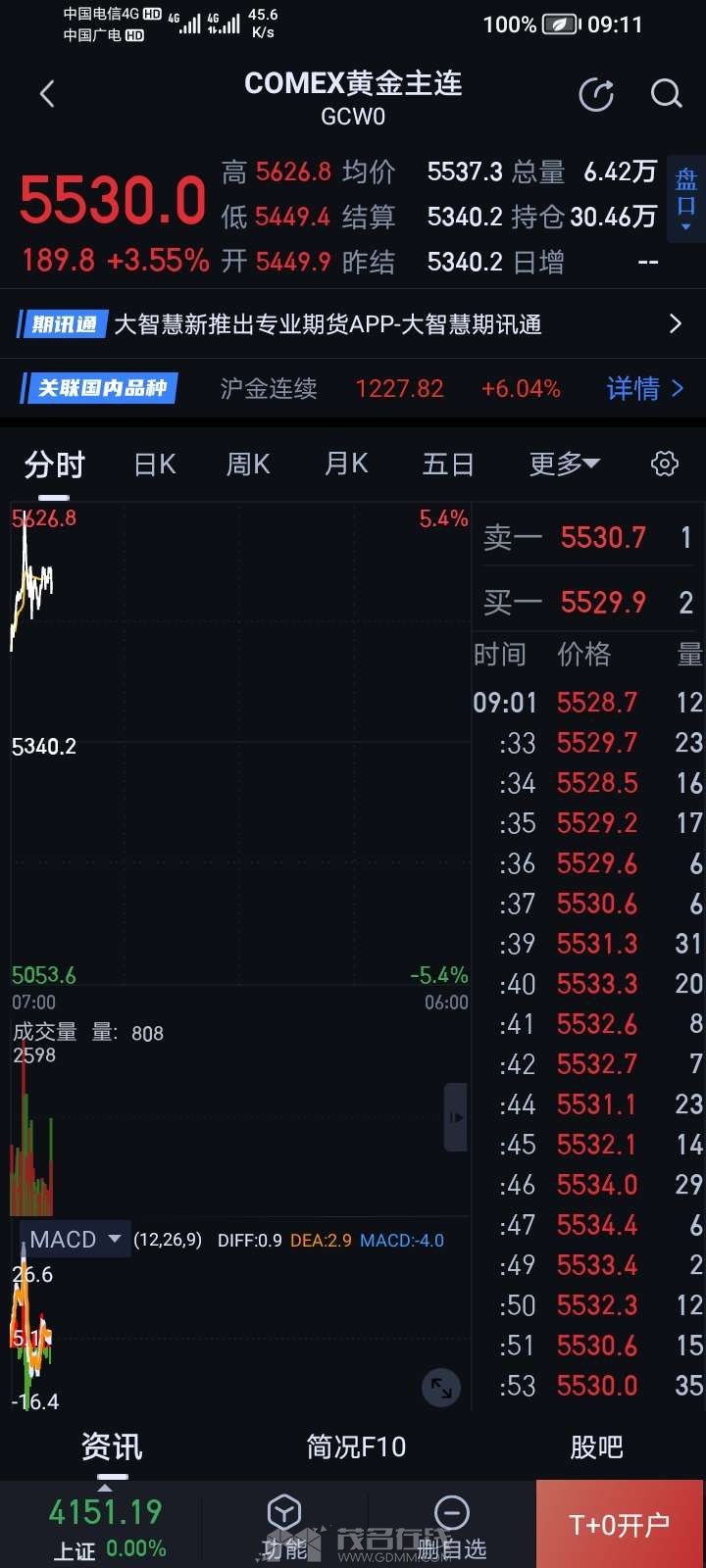Collapse the trade list side panel
The image size is (706, 1568).
(456, 1117)
